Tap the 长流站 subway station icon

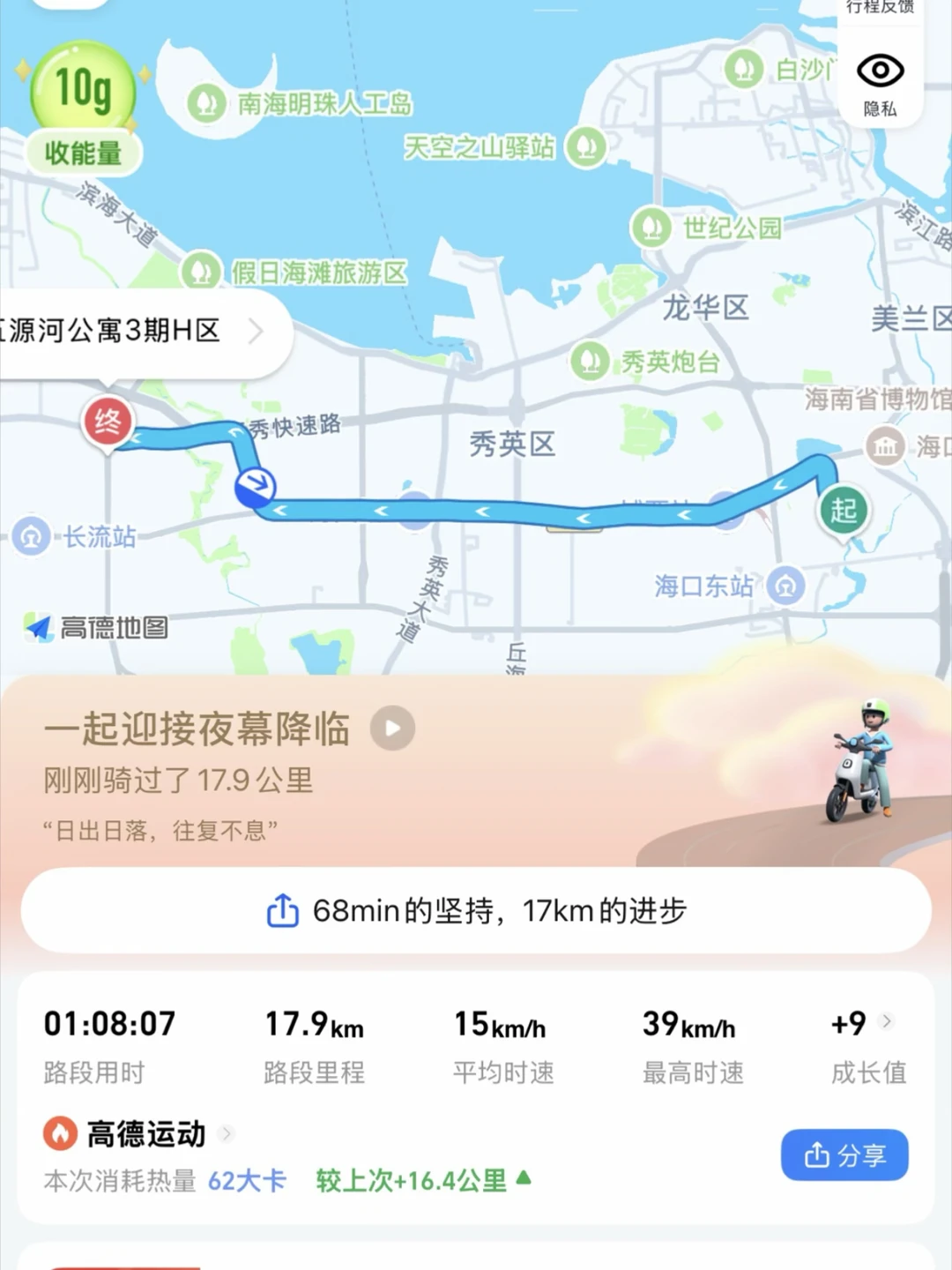point(32,536)
